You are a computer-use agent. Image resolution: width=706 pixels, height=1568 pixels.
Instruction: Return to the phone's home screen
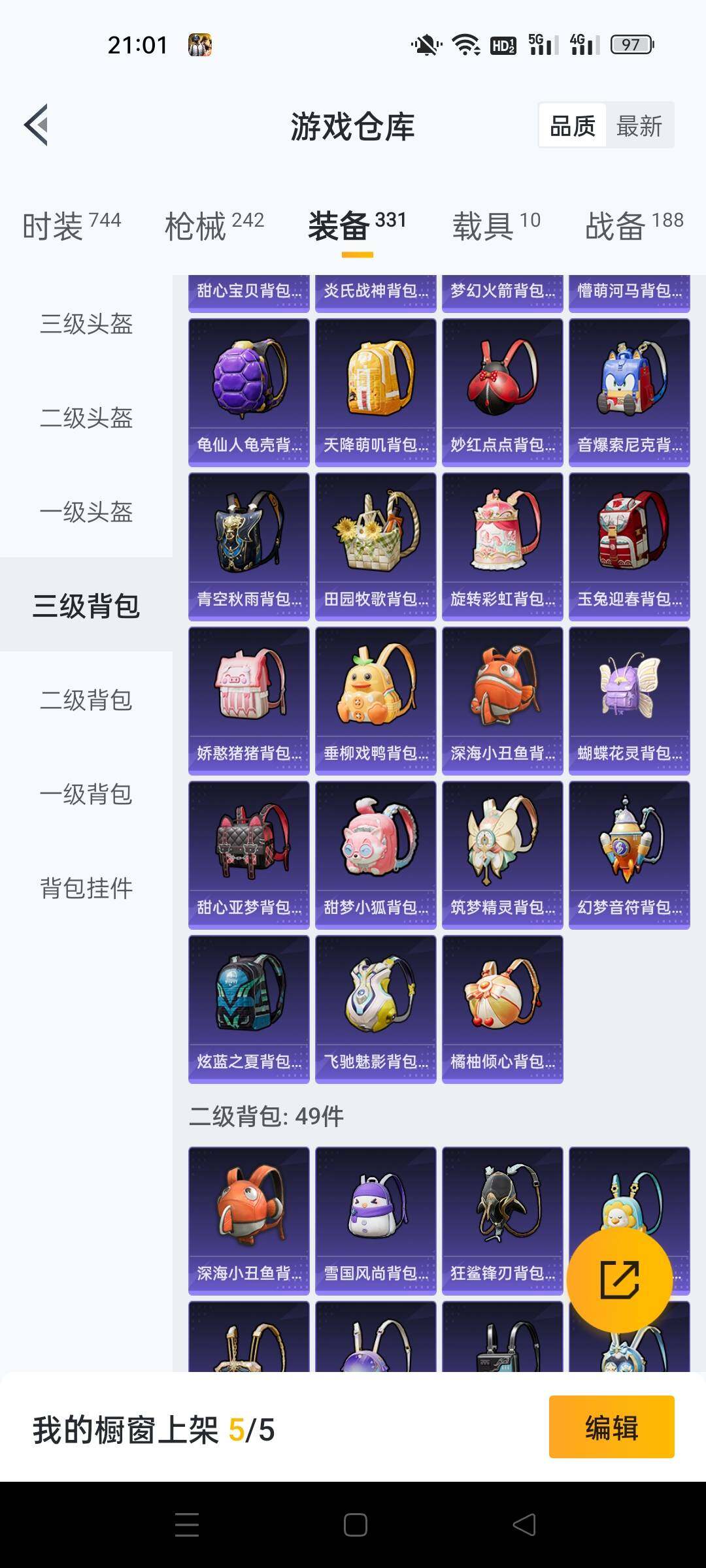click(355, 1525)
